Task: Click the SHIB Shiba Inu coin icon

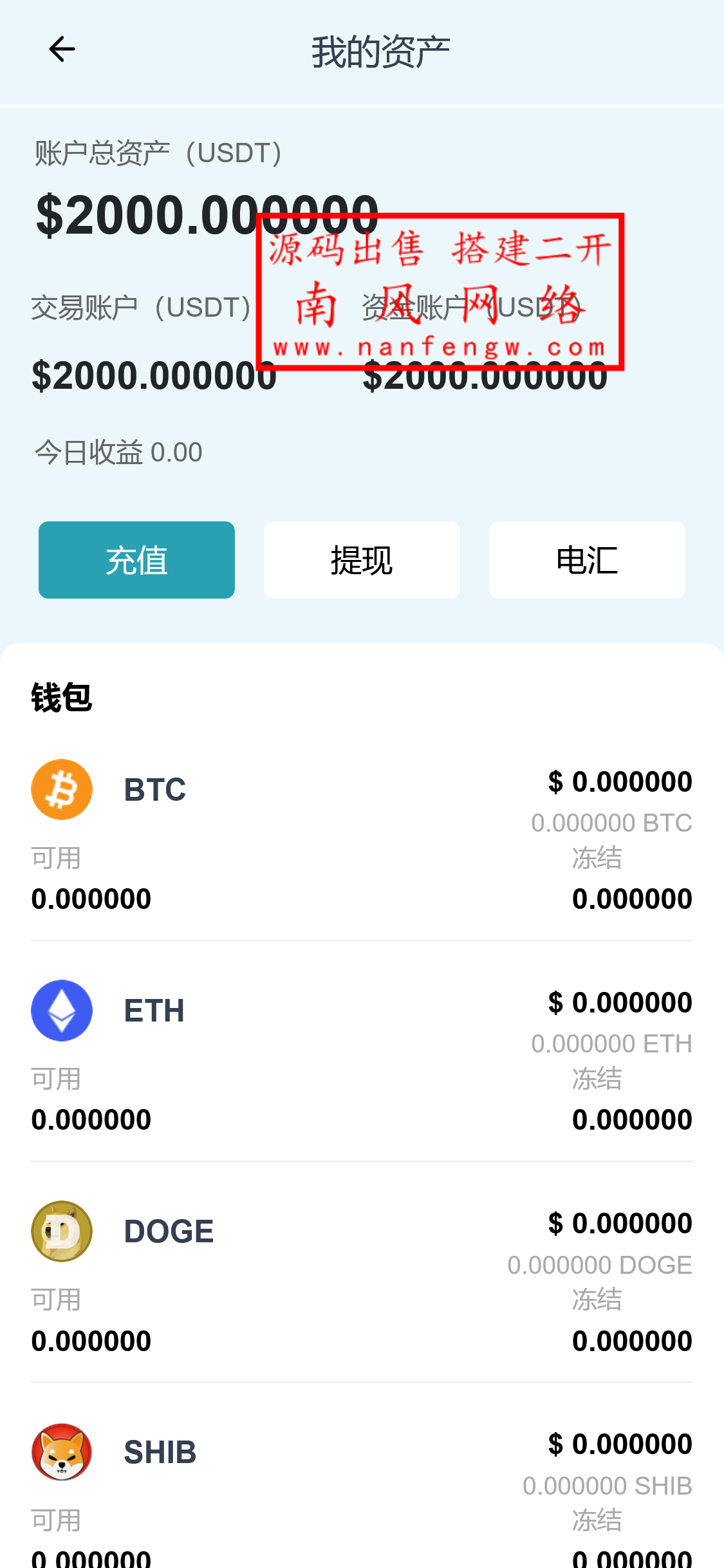Action: pyautogui.click(x=62, y=1452)
